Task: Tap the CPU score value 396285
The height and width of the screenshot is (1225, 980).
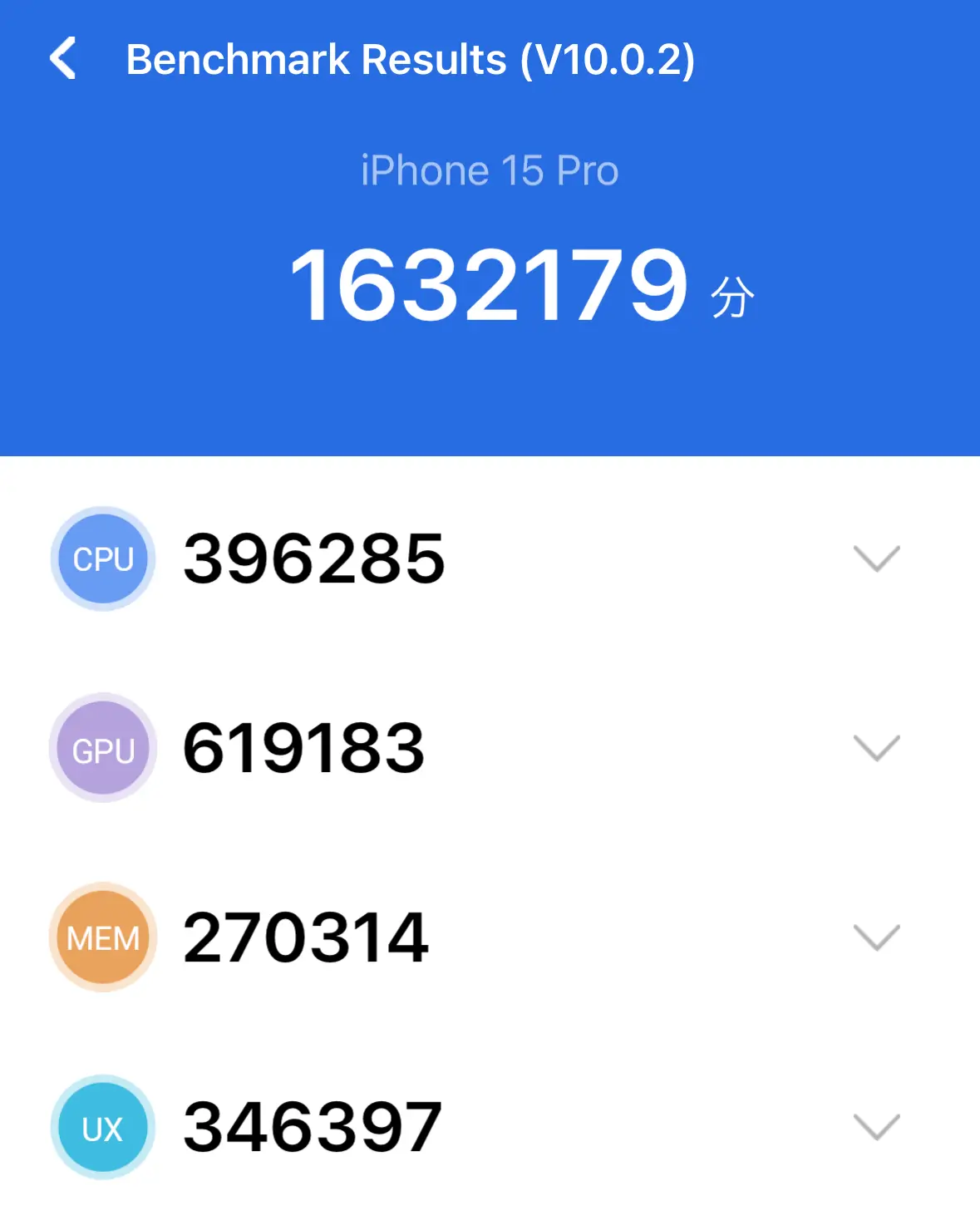Action: 313,558
